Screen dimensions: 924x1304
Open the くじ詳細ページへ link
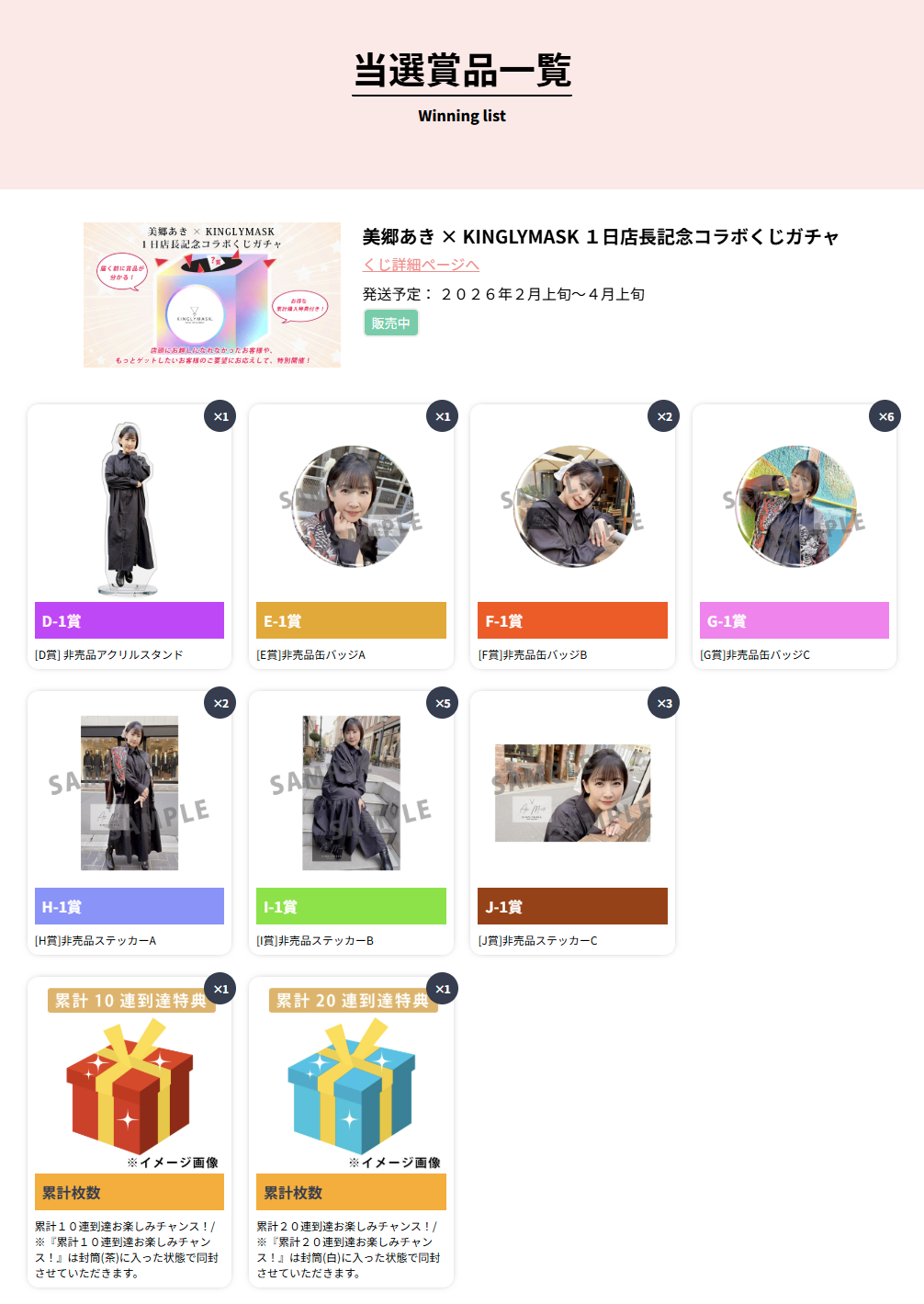(421, 265)
